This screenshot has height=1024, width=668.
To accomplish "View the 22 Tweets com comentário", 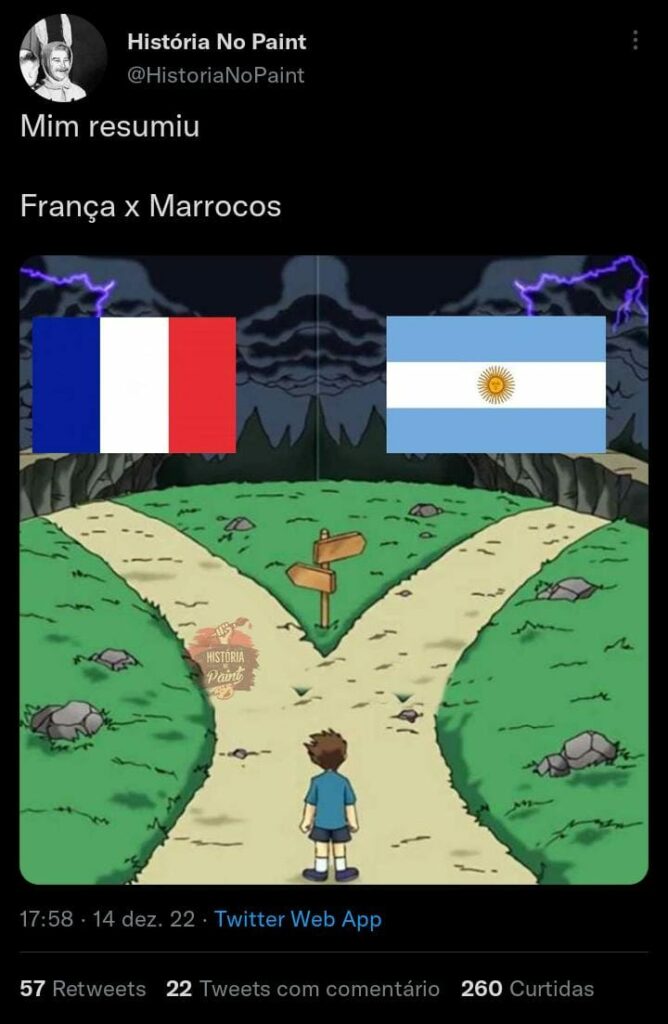I will pos(303,989).
